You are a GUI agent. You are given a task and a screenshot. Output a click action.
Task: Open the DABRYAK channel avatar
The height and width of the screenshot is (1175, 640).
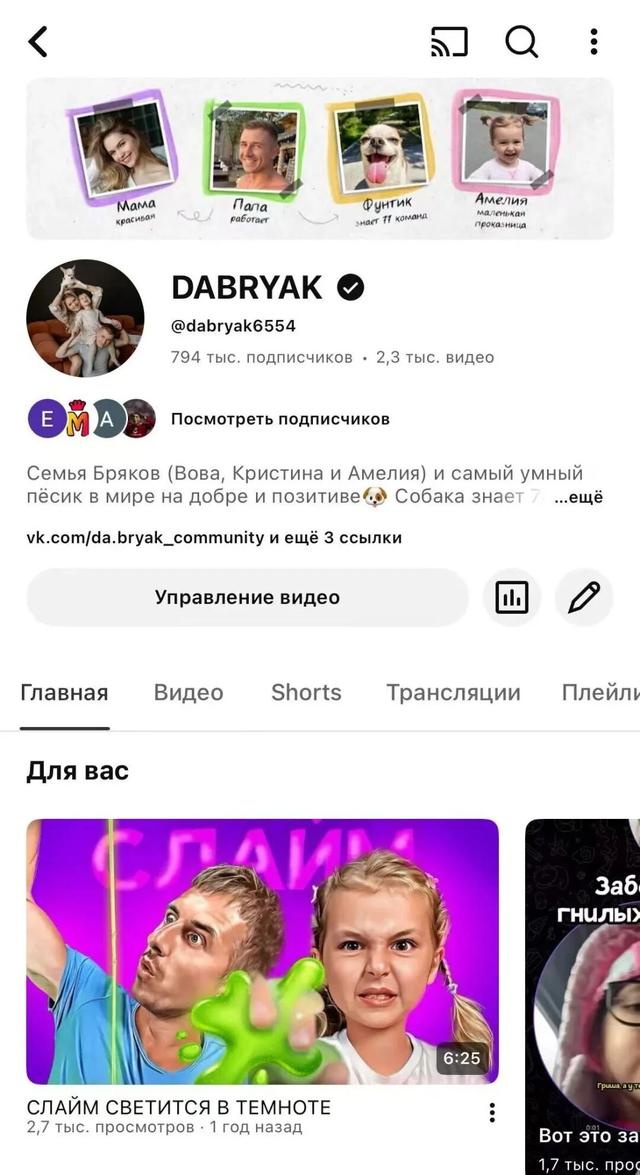coord(85,318)
